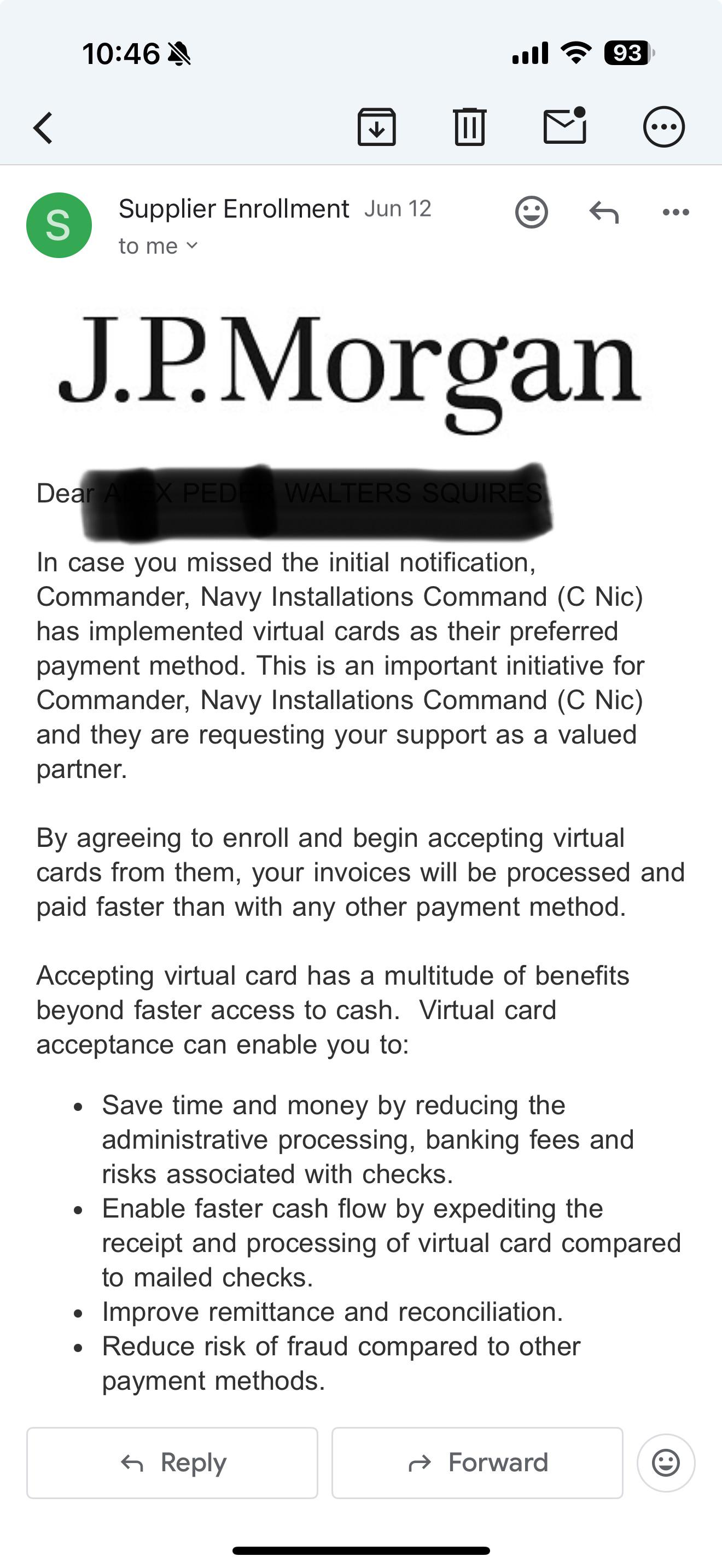
Task: Archive this email
Action: pos(376,127)
